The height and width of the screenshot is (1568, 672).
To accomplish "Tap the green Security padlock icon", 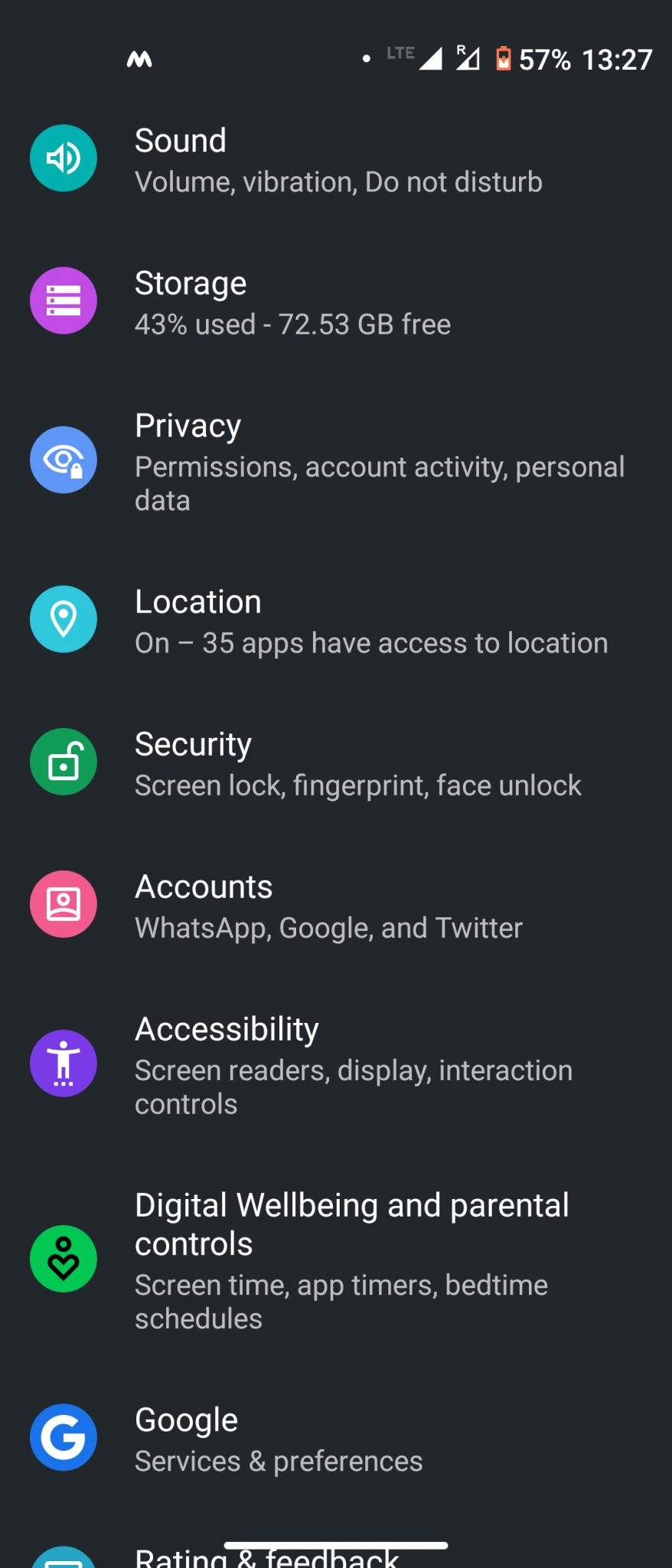I will point(64,762).
